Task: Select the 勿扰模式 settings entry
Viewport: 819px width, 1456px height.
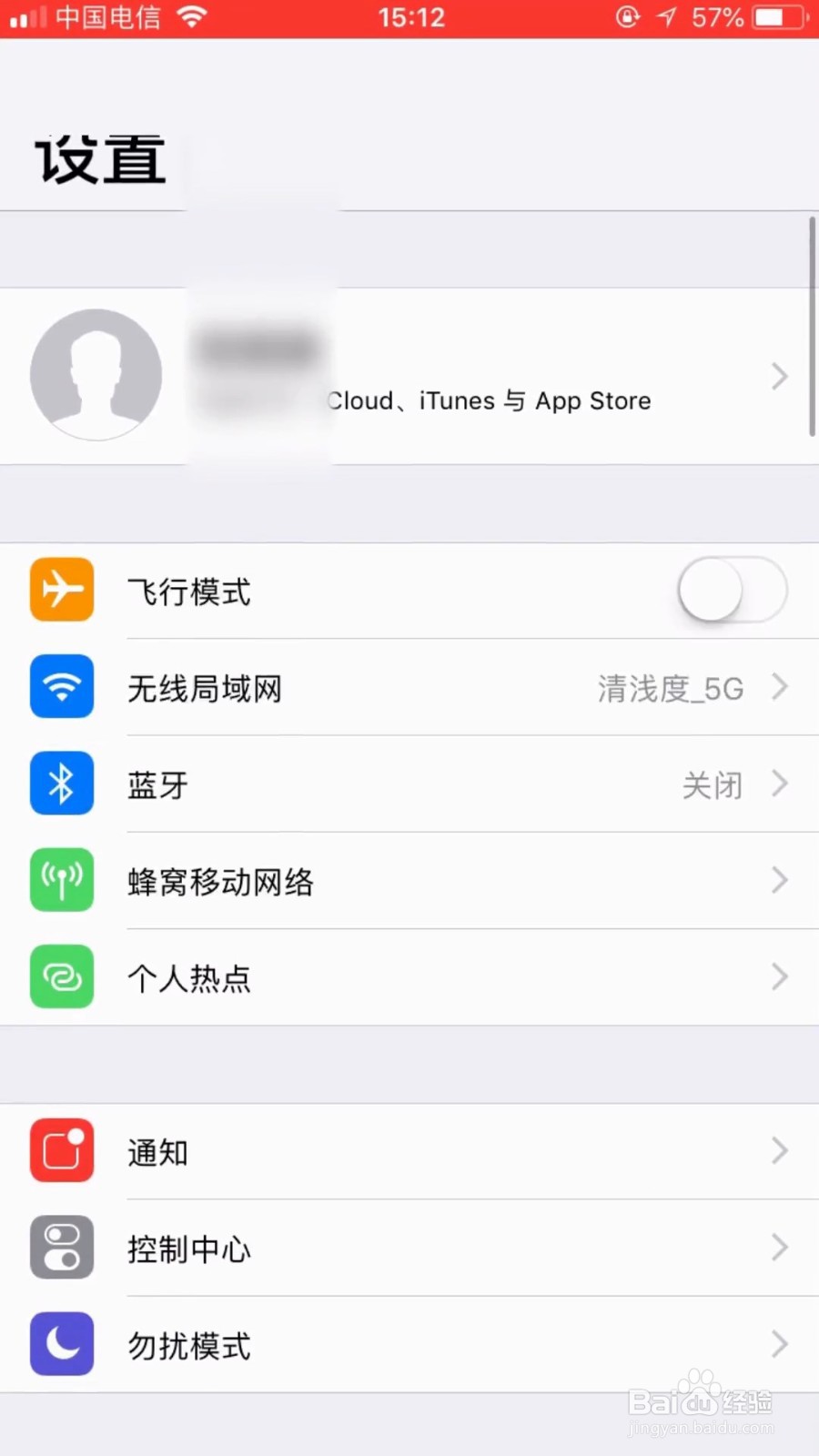Action: 409,1344
